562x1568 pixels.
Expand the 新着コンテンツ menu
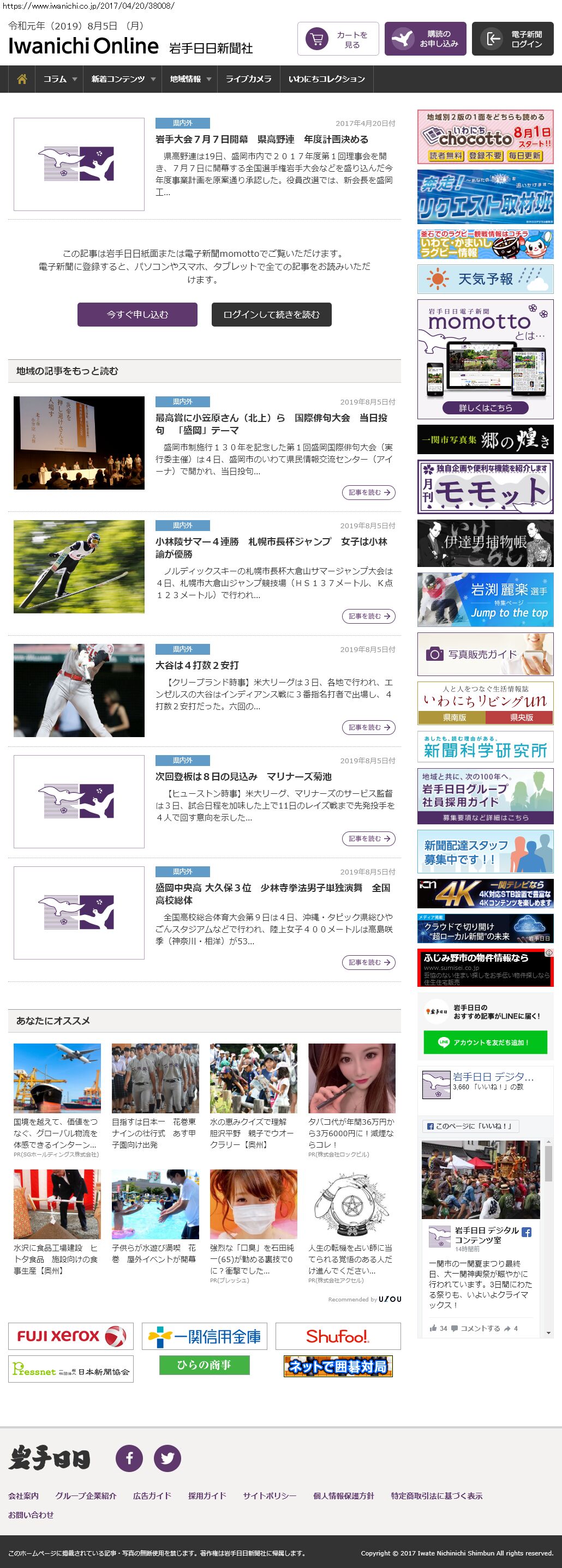[123, 79]
